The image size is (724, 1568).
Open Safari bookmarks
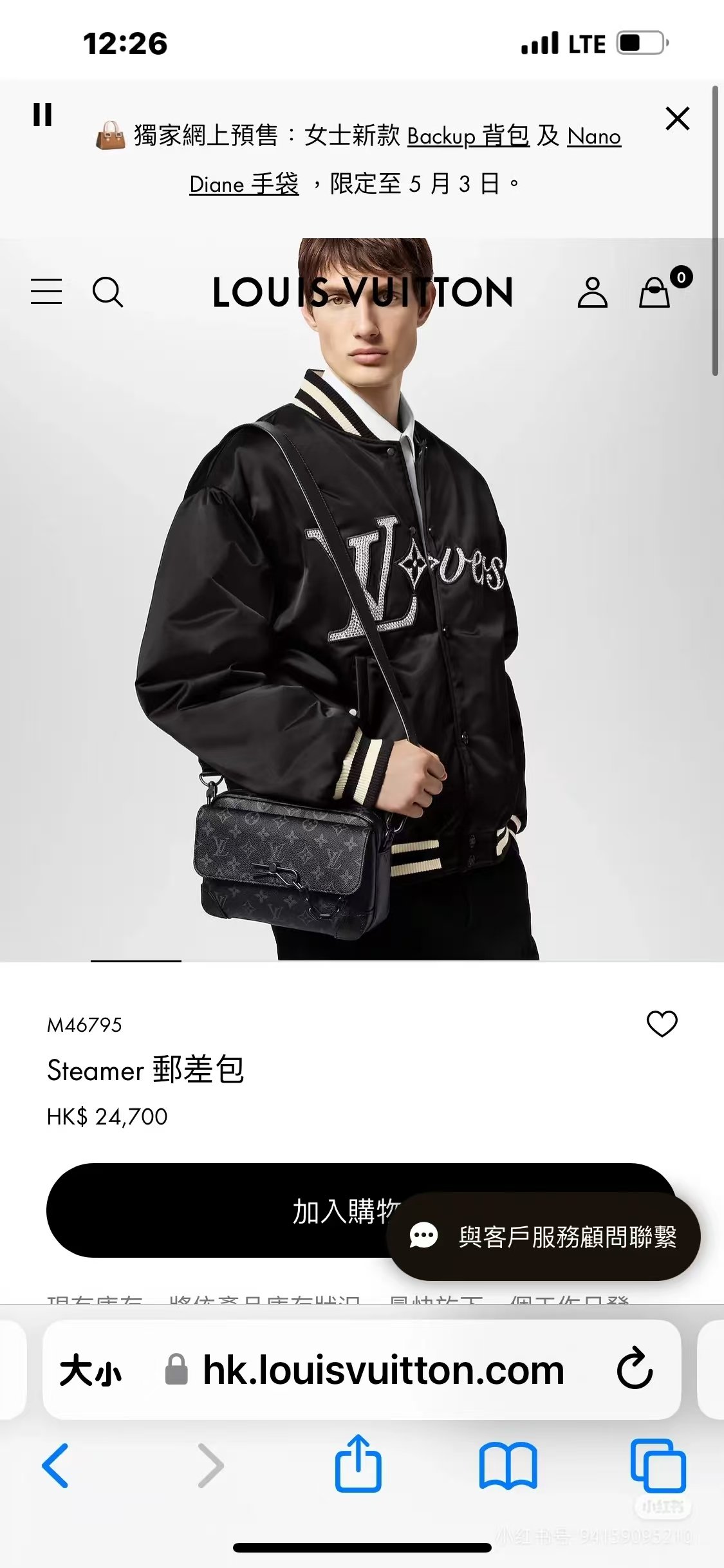coord(508,1466)
